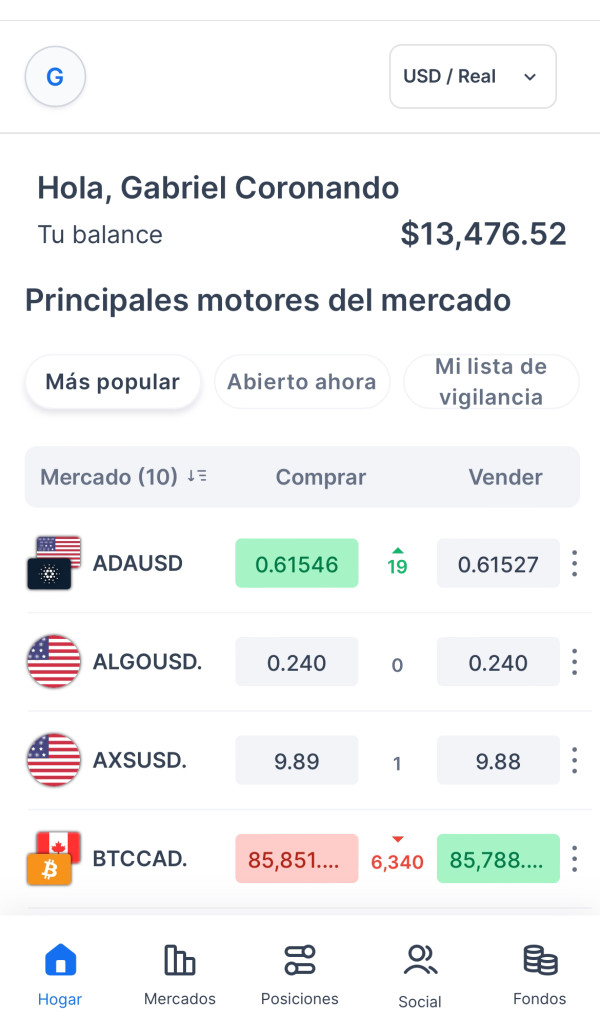
Task: Go to the Mercados tab
Action: 180,975
